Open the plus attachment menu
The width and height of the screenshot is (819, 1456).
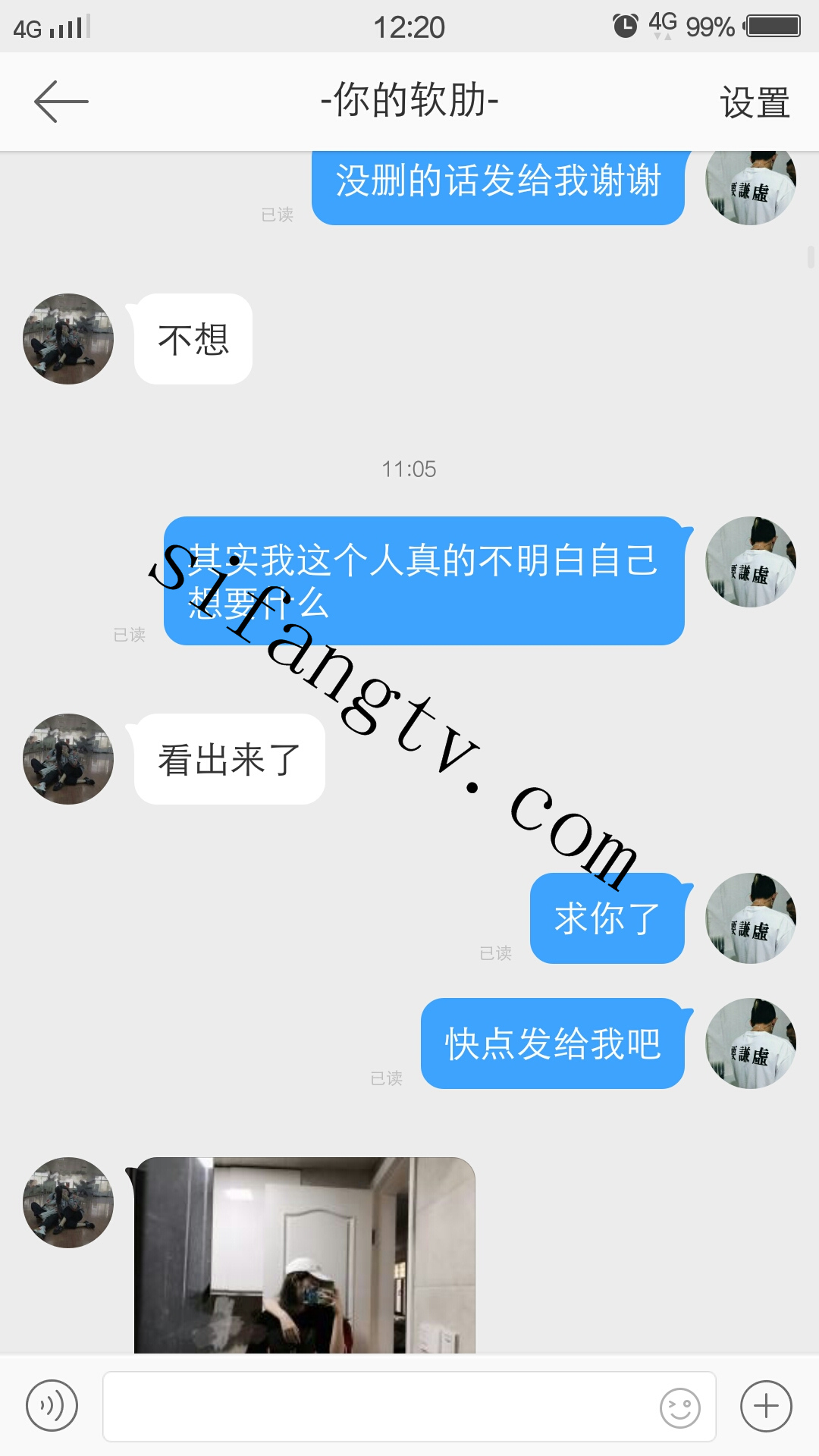pos(766,1406)
